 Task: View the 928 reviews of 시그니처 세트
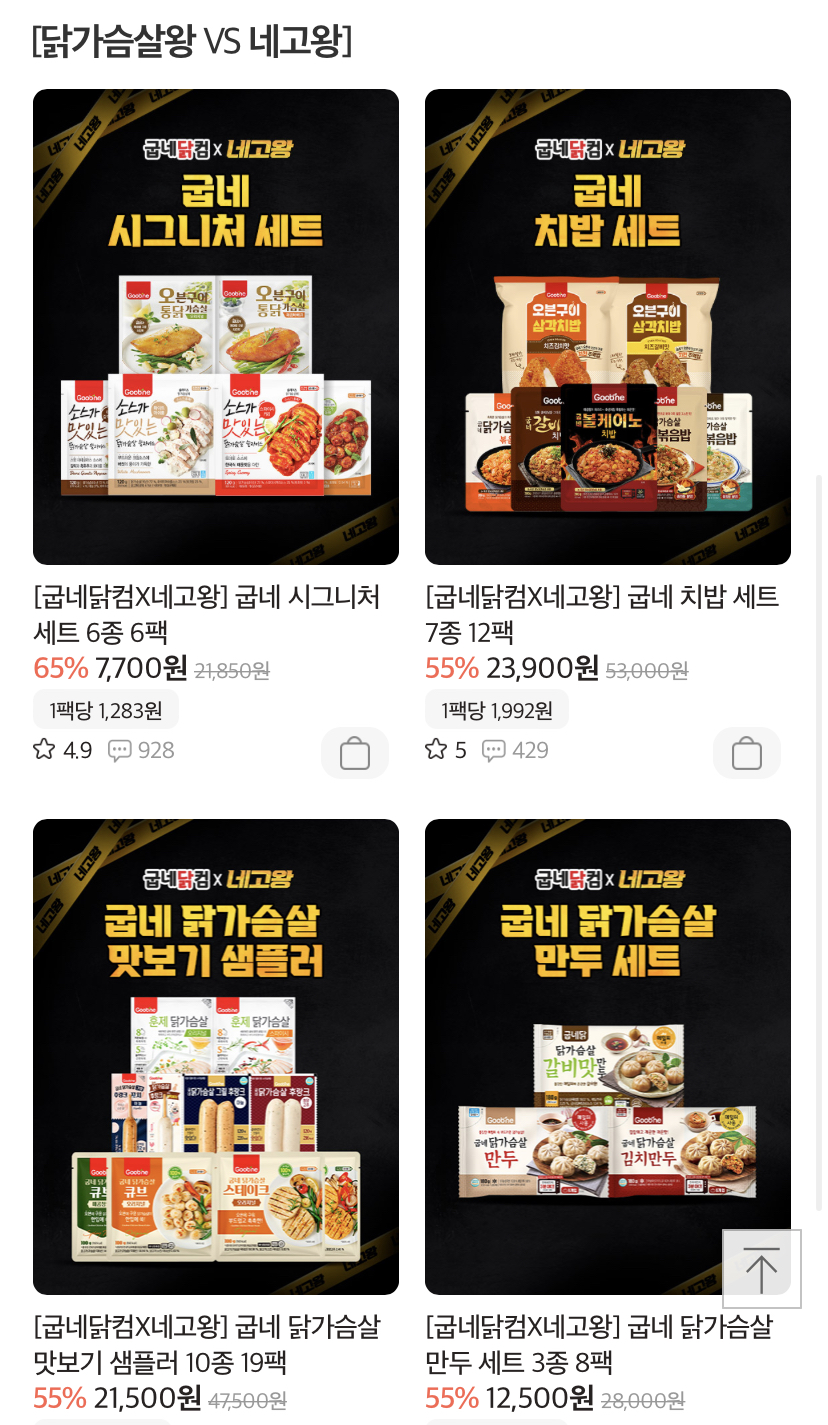coord(142,750)
